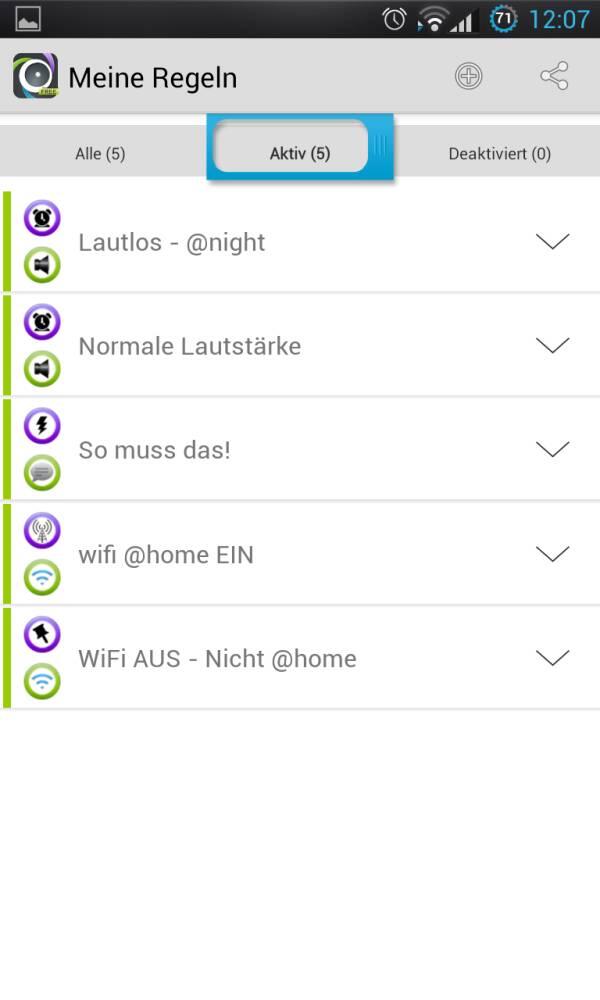600x1000 pixels.
Task: Add a new rule with plus icon
Action: pos(468,77)
